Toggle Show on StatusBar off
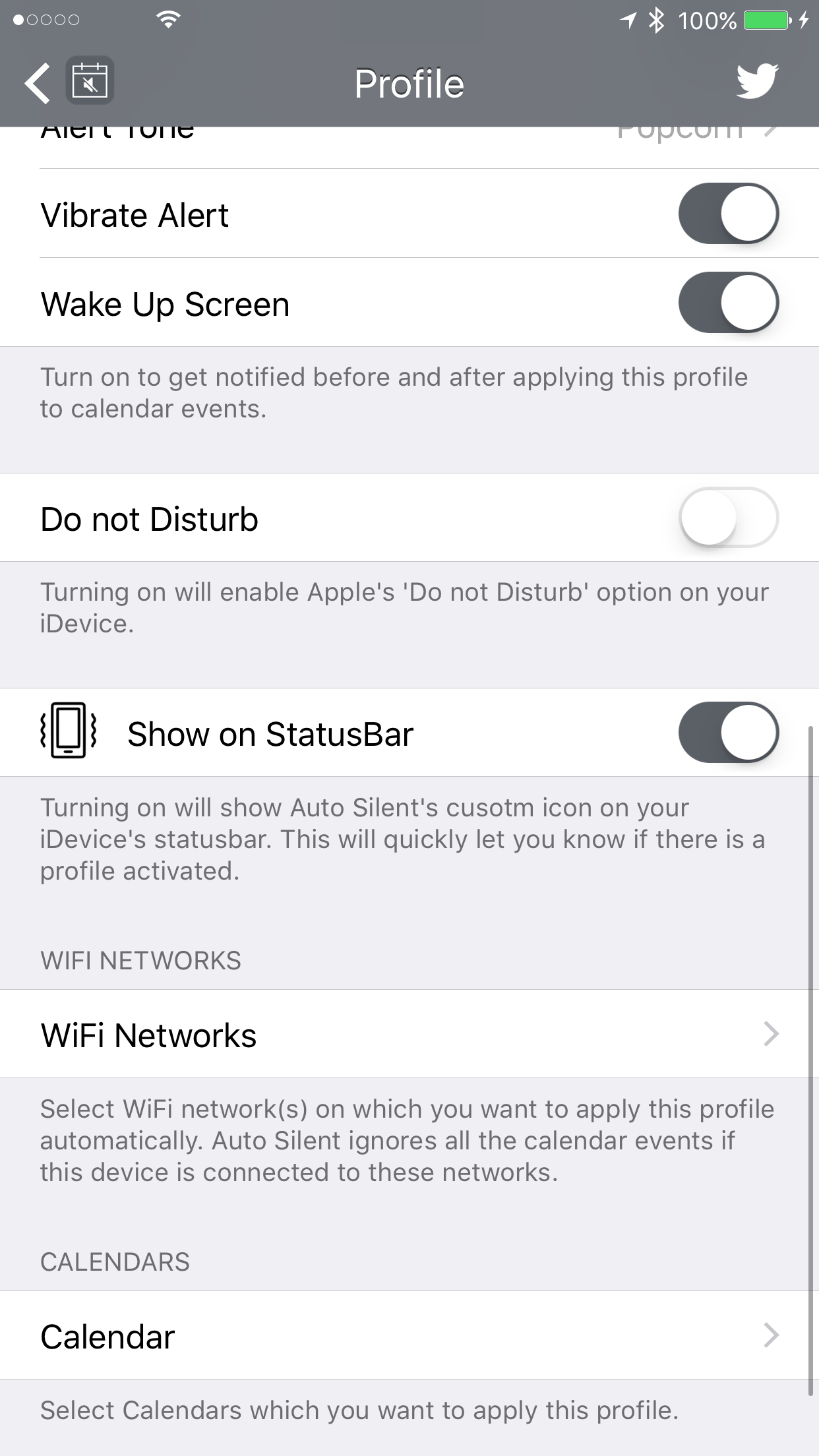 (729, 733)
